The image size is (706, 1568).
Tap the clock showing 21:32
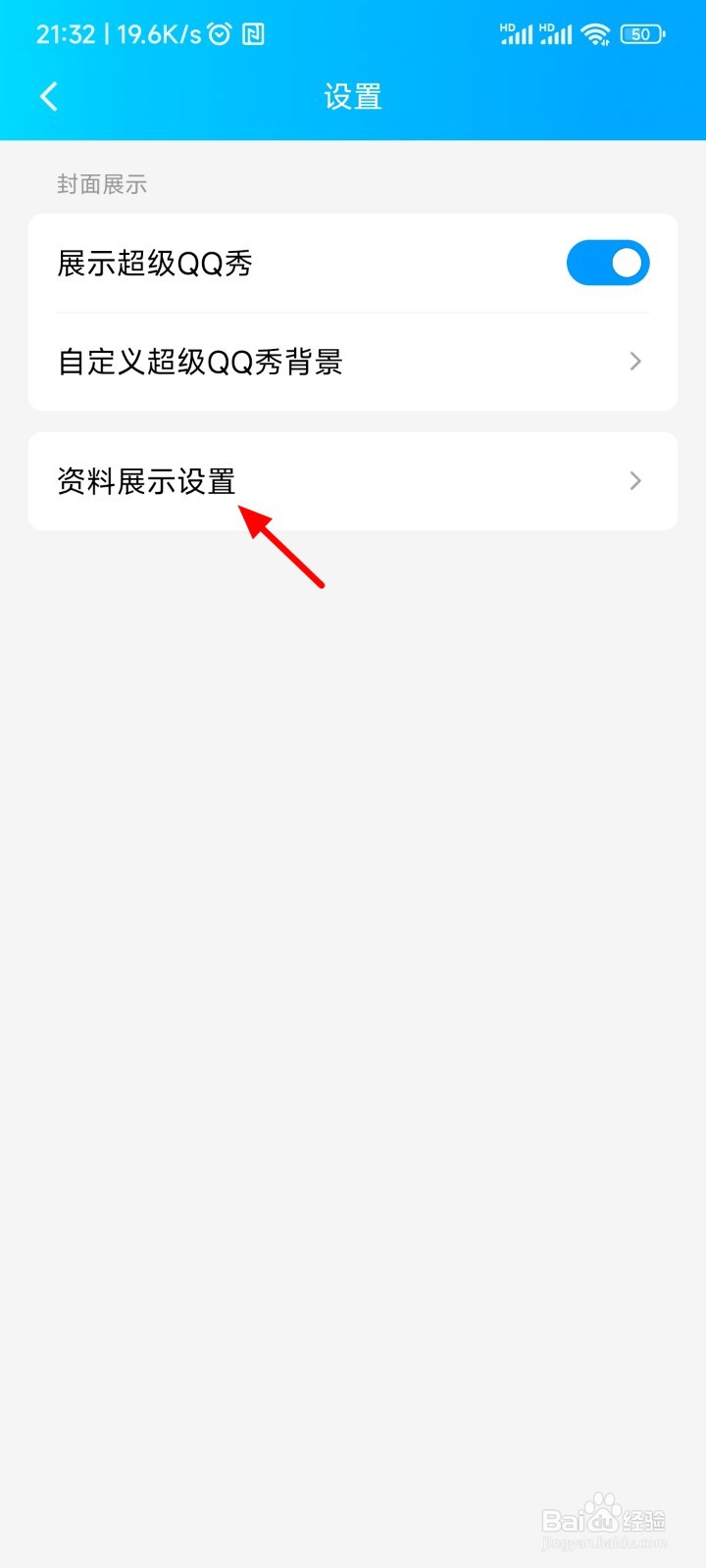(66, 33)
